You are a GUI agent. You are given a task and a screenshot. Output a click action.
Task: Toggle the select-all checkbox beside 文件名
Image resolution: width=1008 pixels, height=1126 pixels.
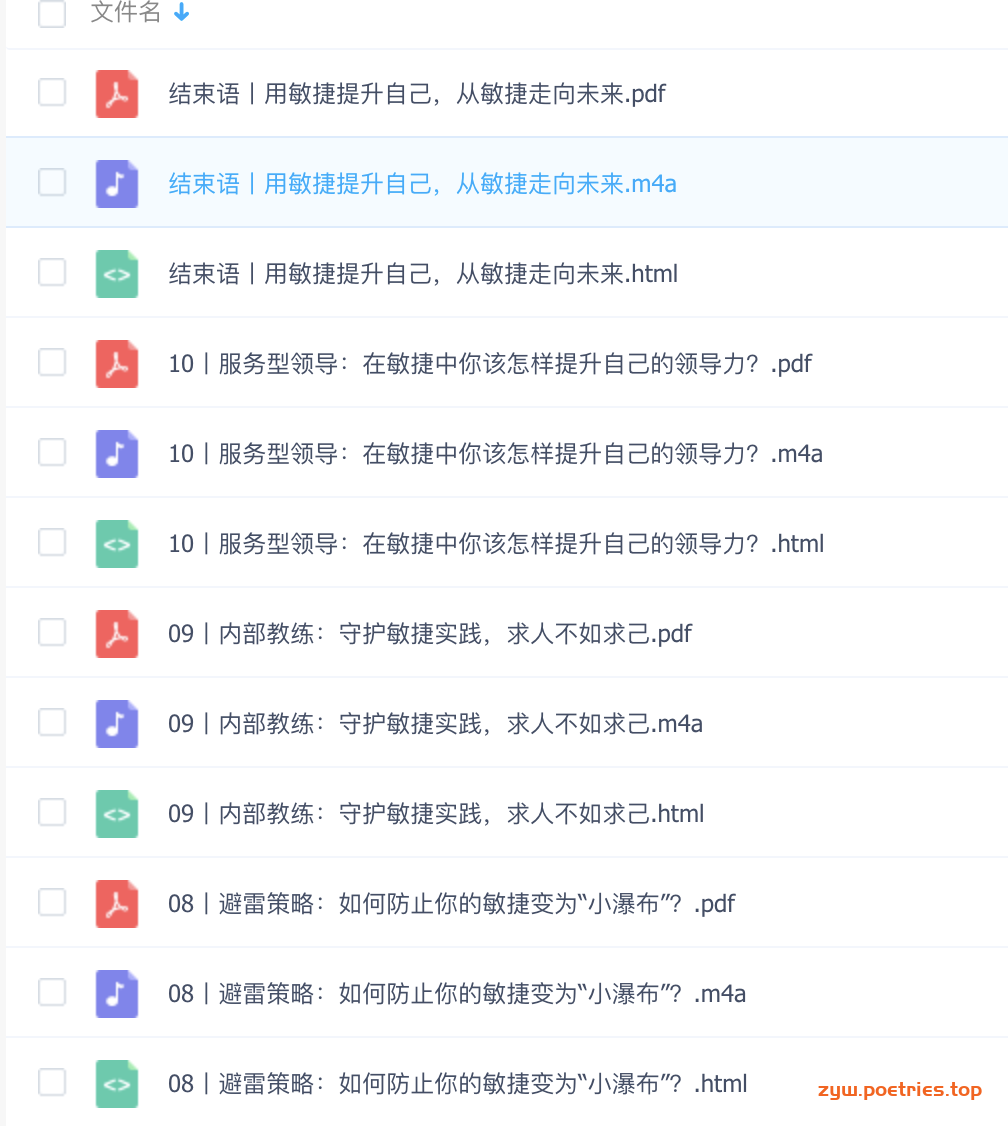52,13
